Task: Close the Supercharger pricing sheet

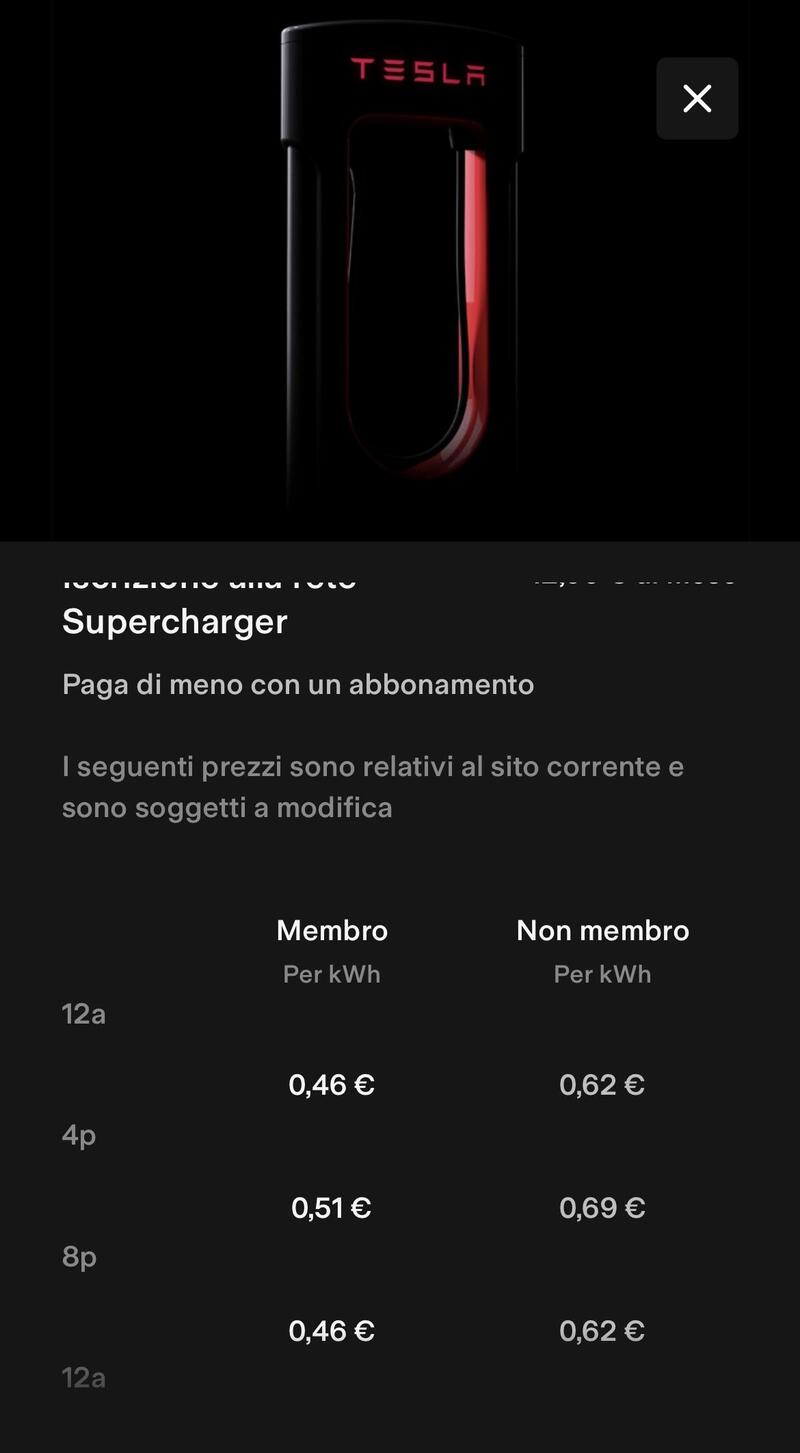Action: [697, 98]
